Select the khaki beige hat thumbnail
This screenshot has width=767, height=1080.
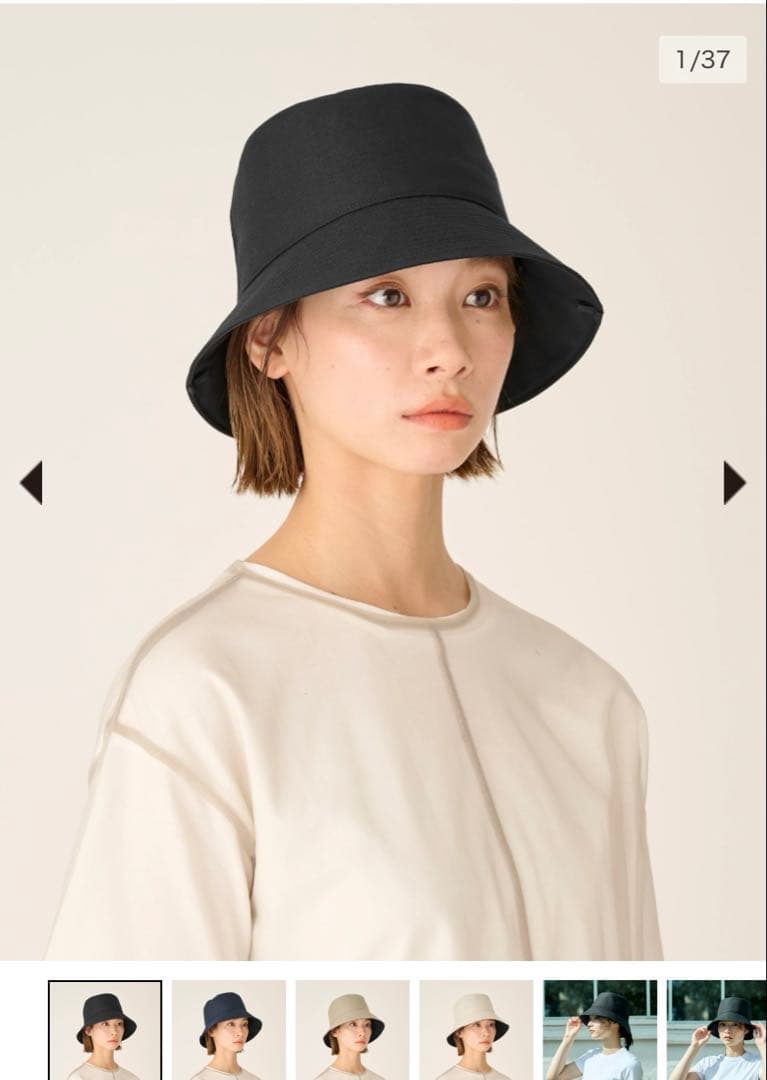352,1030
